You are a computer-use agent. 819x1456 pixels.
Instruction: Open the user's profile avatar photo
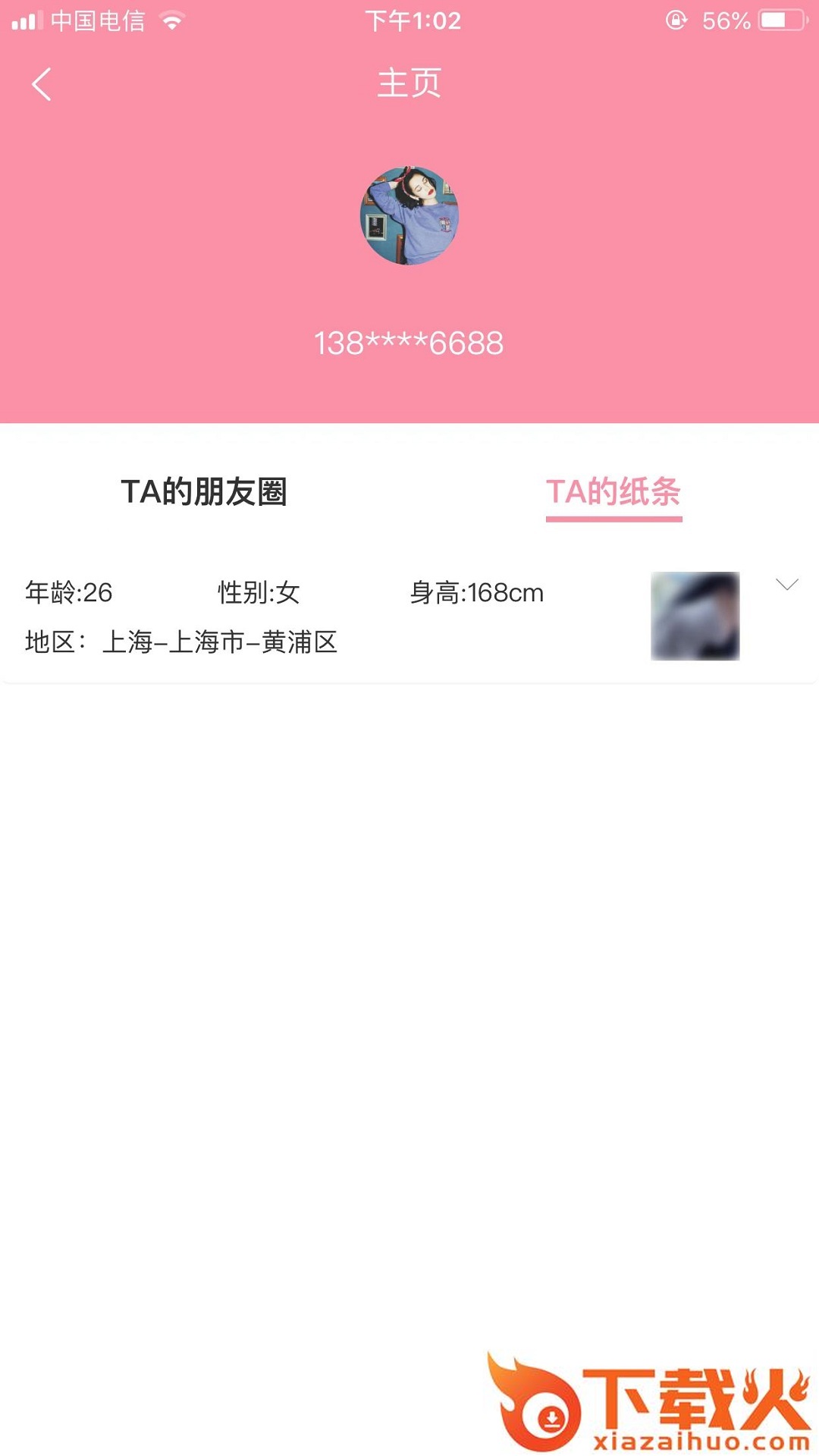click(x=409, y=216)
